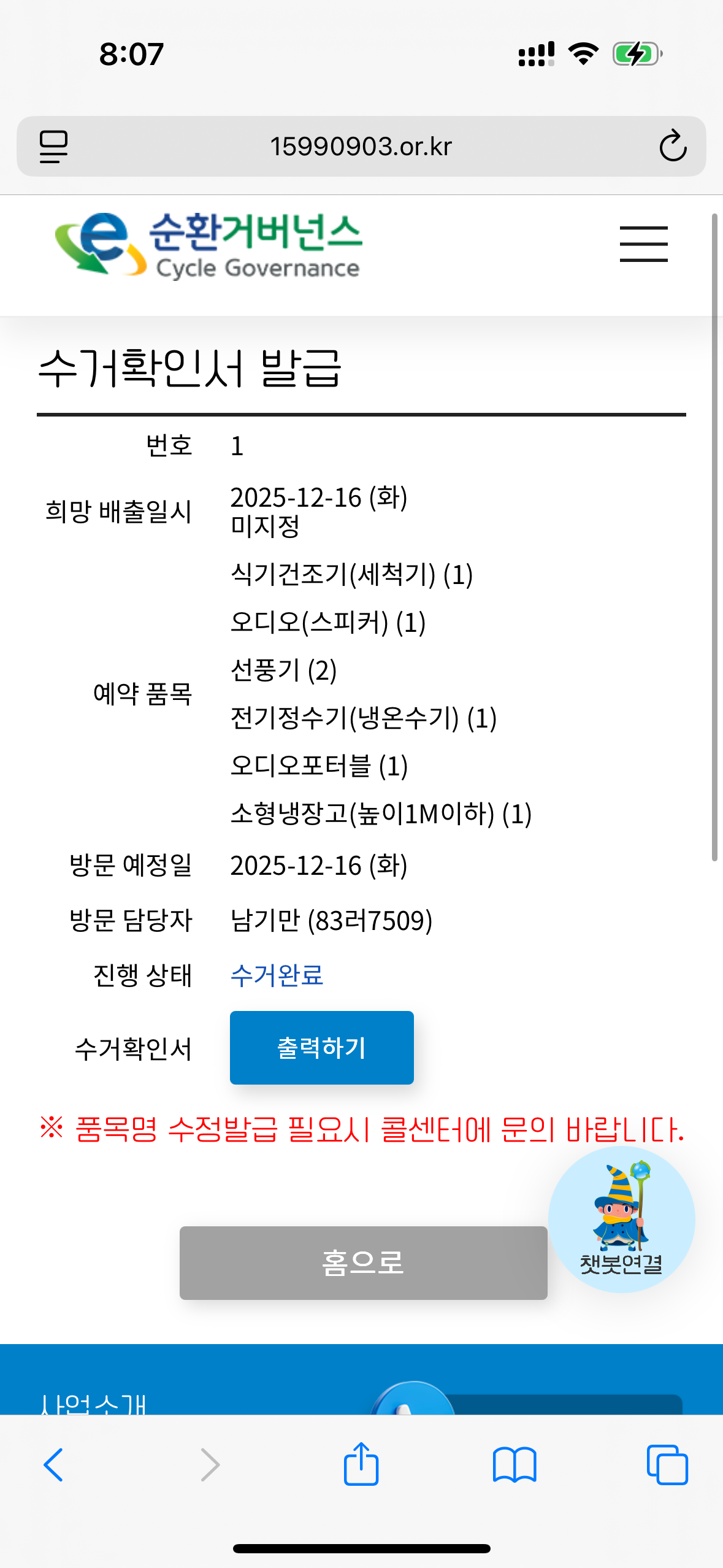
Task: Share this page
Action: tap(361, 1464)
